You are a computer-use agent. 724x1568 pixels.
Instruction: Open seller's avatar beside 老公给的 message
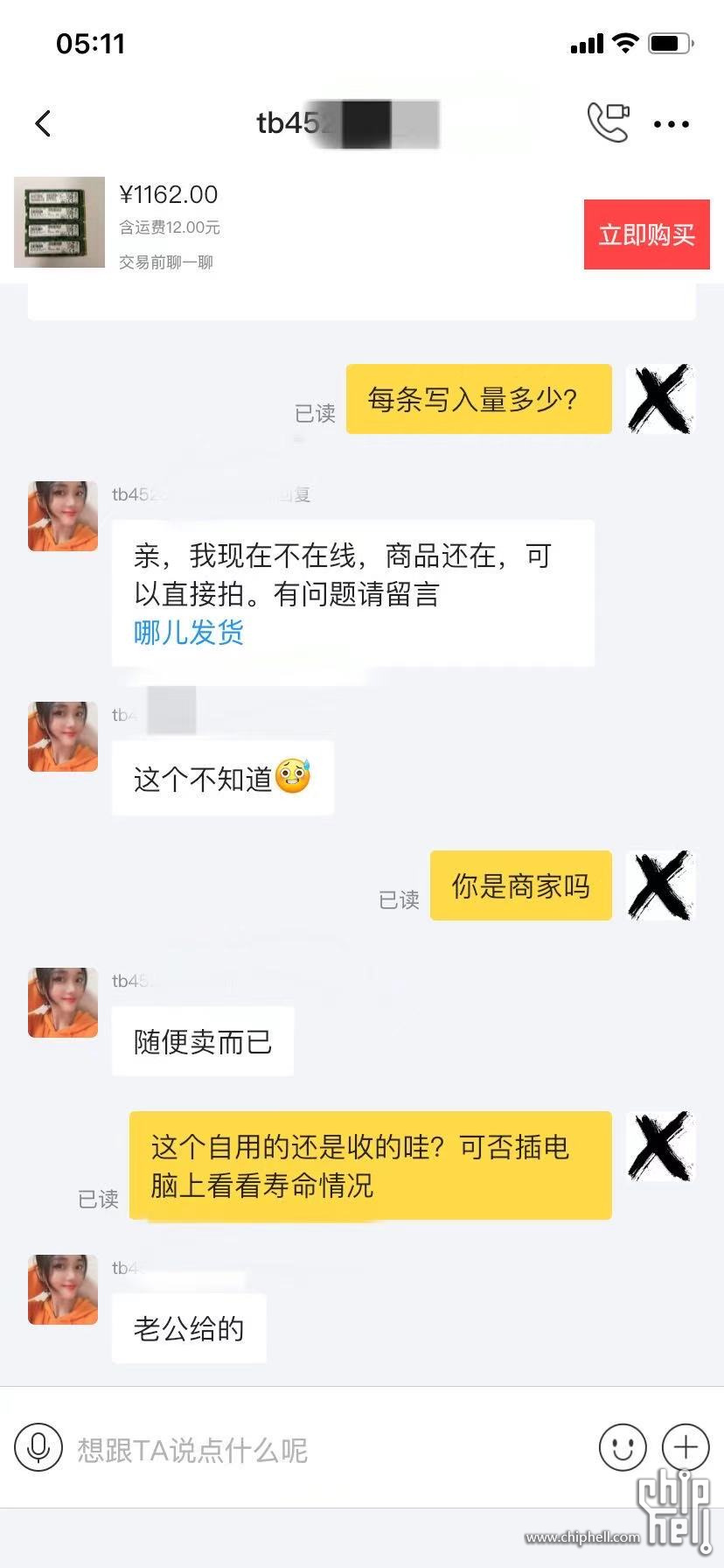[x=63, y=1289]
